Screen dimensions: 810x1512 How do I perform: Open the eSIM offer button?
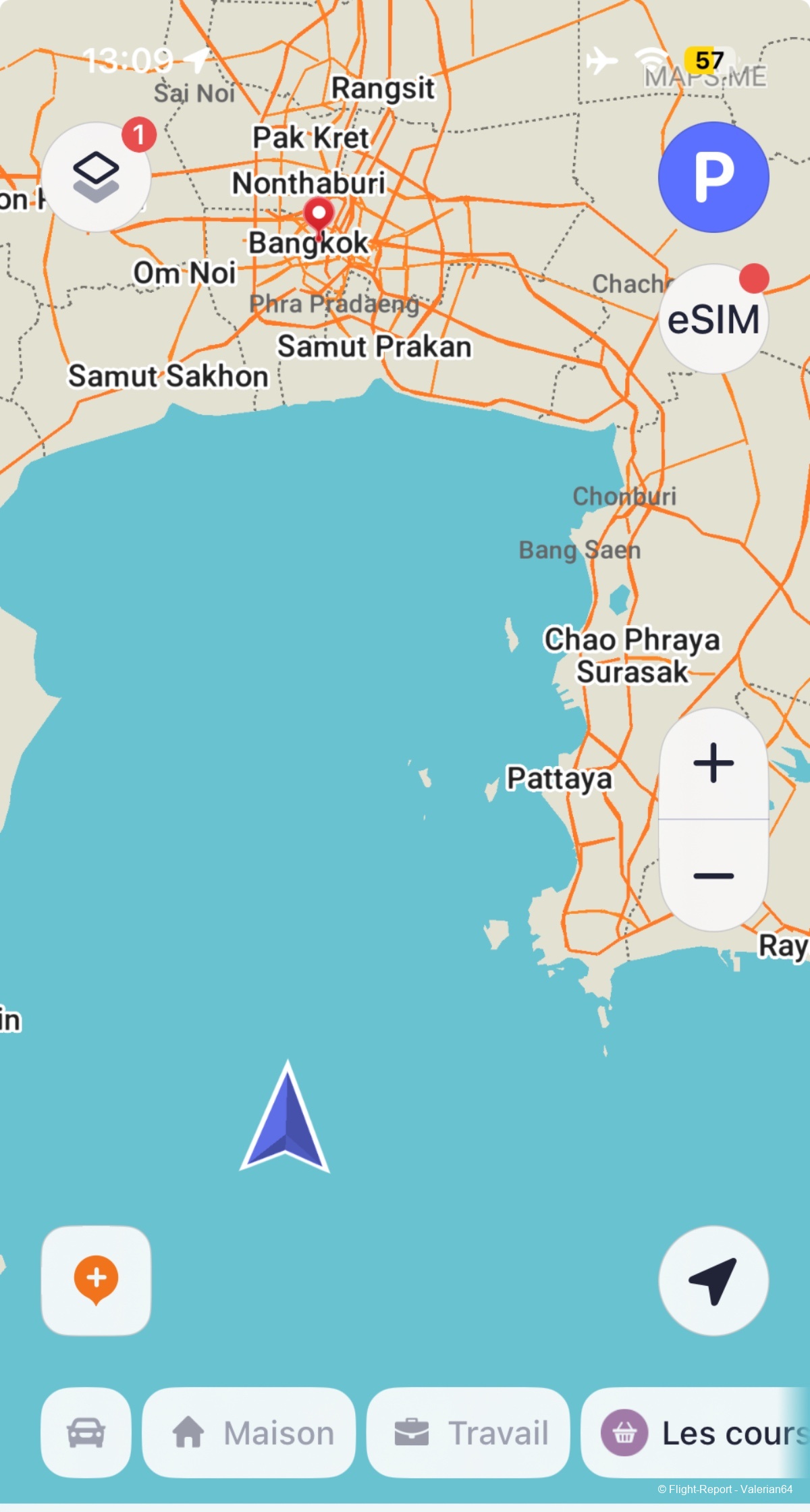point(713,319)
